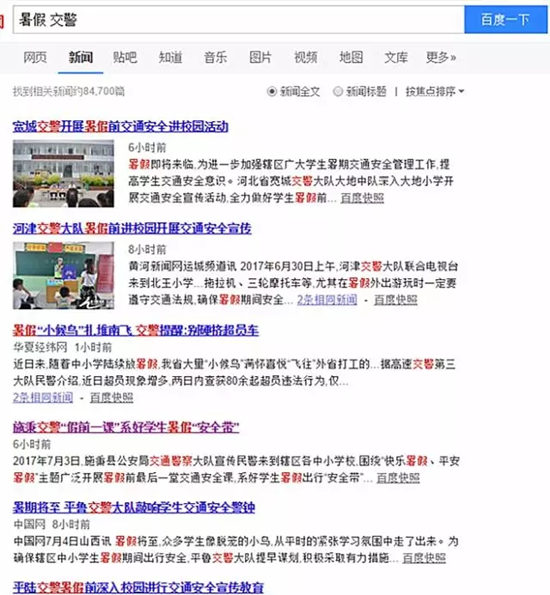Tap the 百度一下 search button

(x=506, y=20)
